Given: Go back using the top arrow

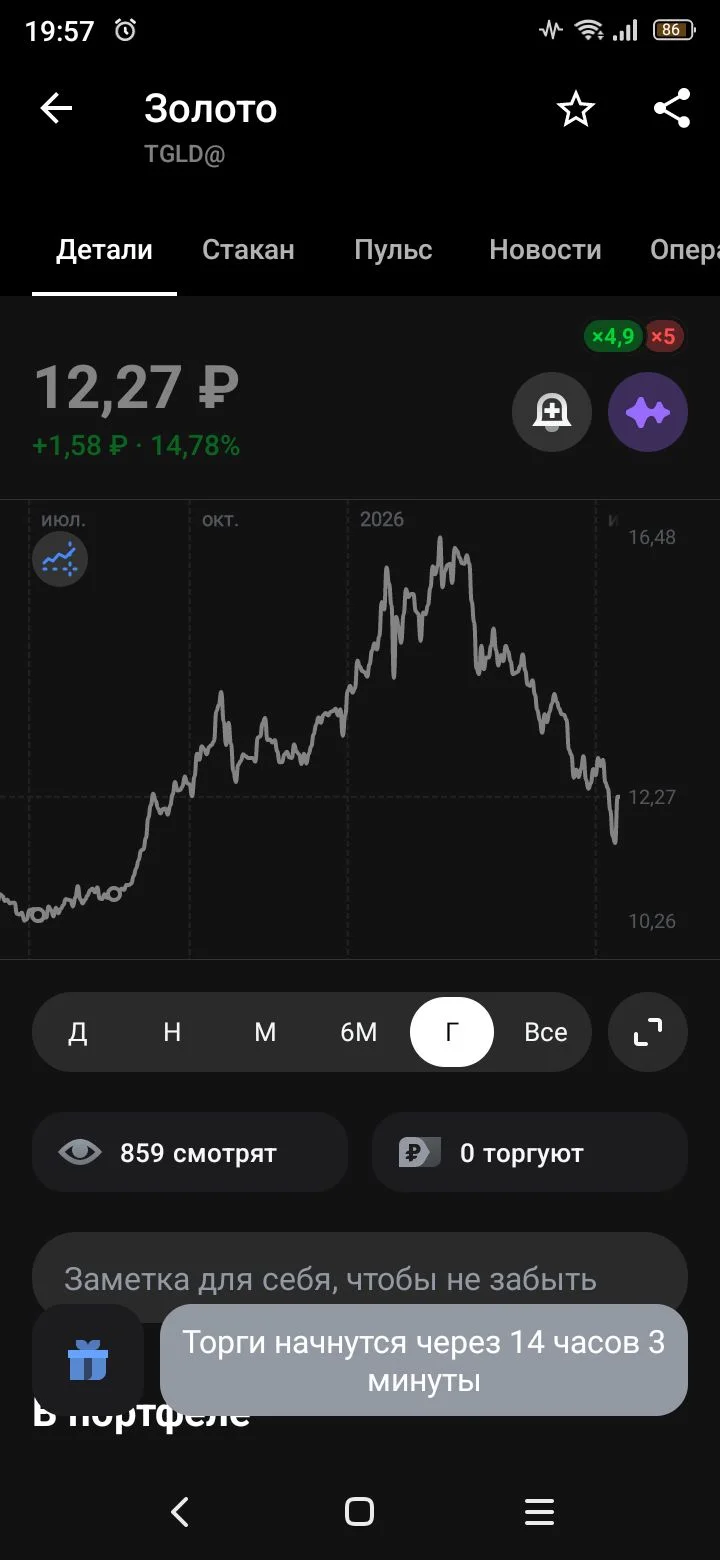Looking at the screenshot, I should [56, 109].
